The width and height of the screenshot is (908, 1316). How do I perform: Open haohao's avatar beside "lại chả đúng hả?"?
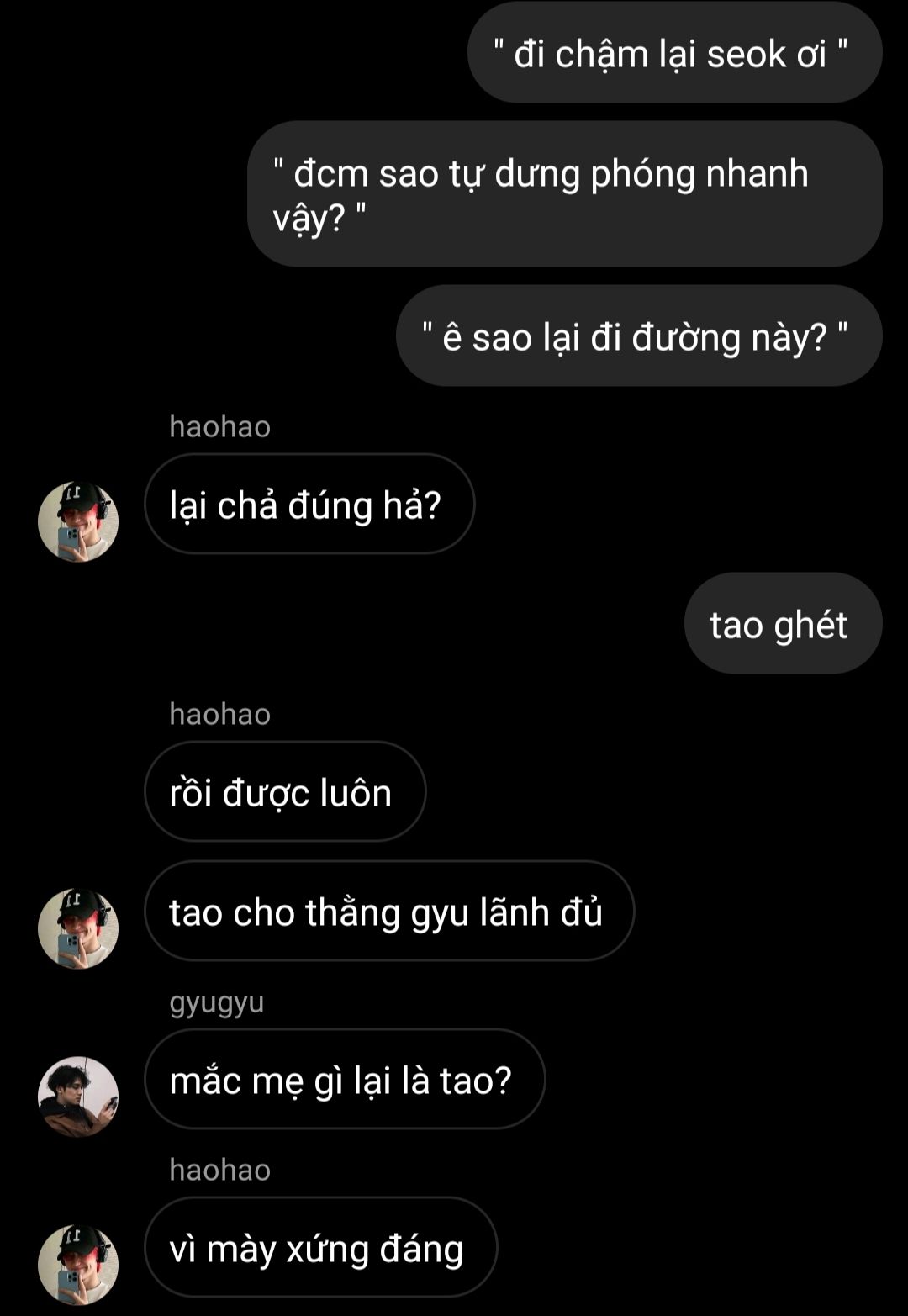[x=78, y=521]
